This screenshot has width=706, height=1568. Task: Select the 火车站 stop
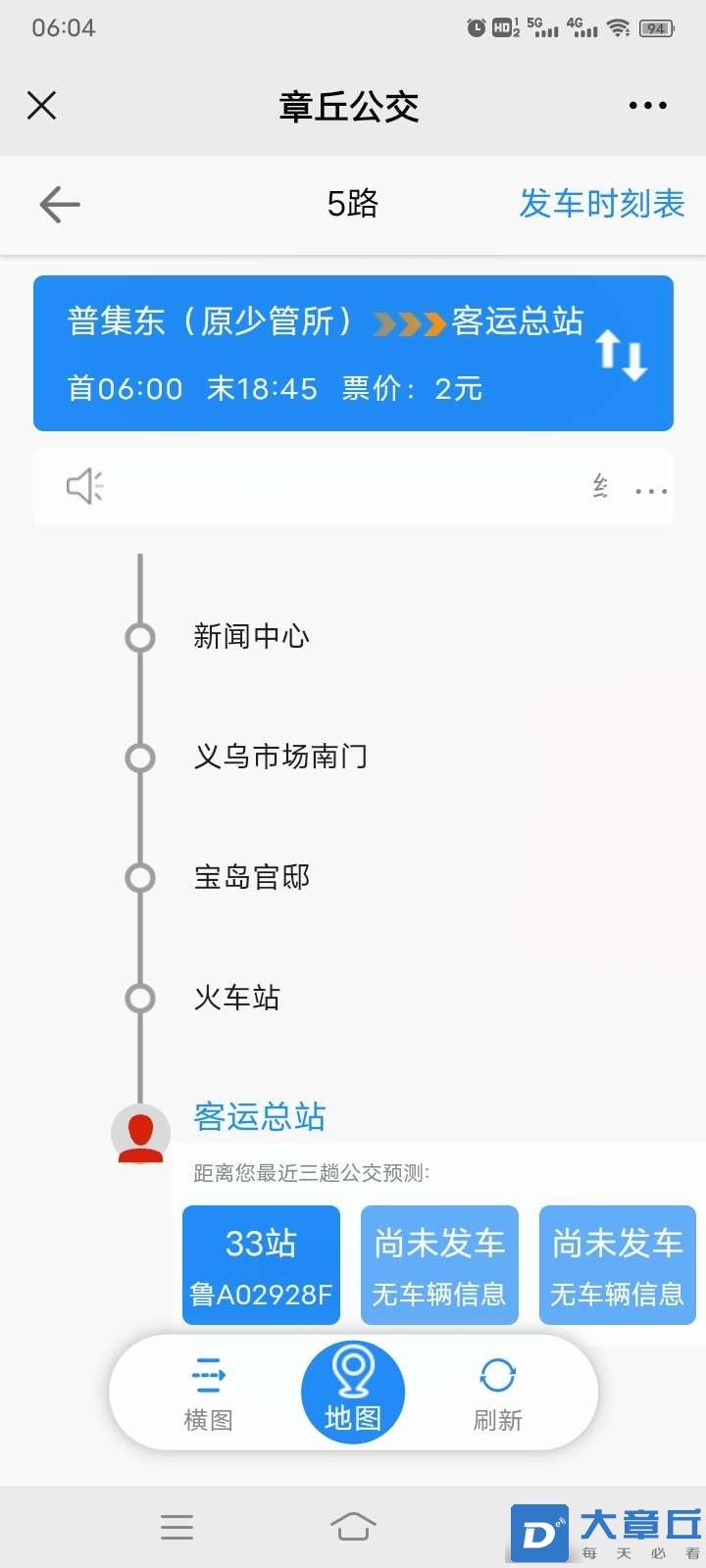(237, 998)
